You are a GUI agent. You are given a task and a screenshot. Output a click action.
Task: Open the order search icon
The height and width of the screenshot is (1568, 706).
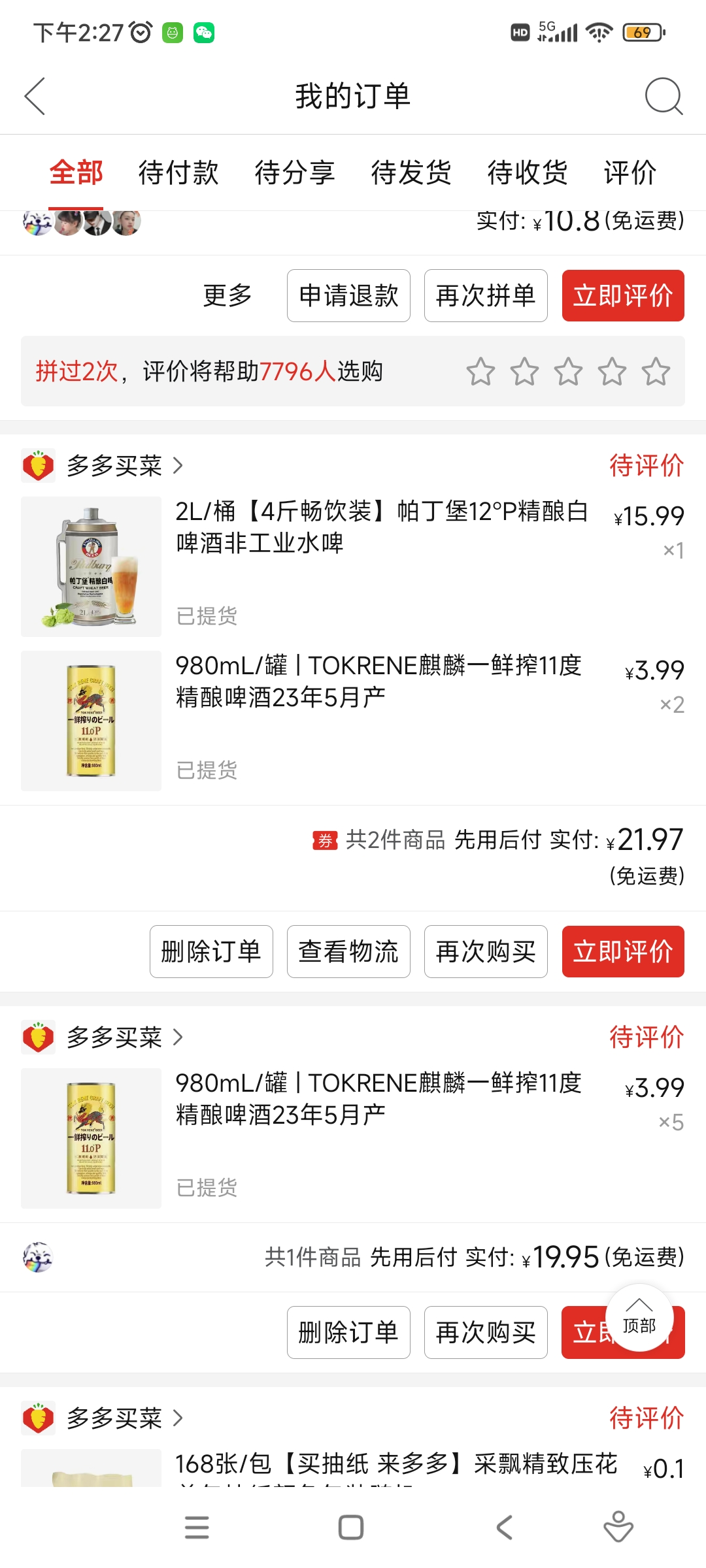point(663,96)
